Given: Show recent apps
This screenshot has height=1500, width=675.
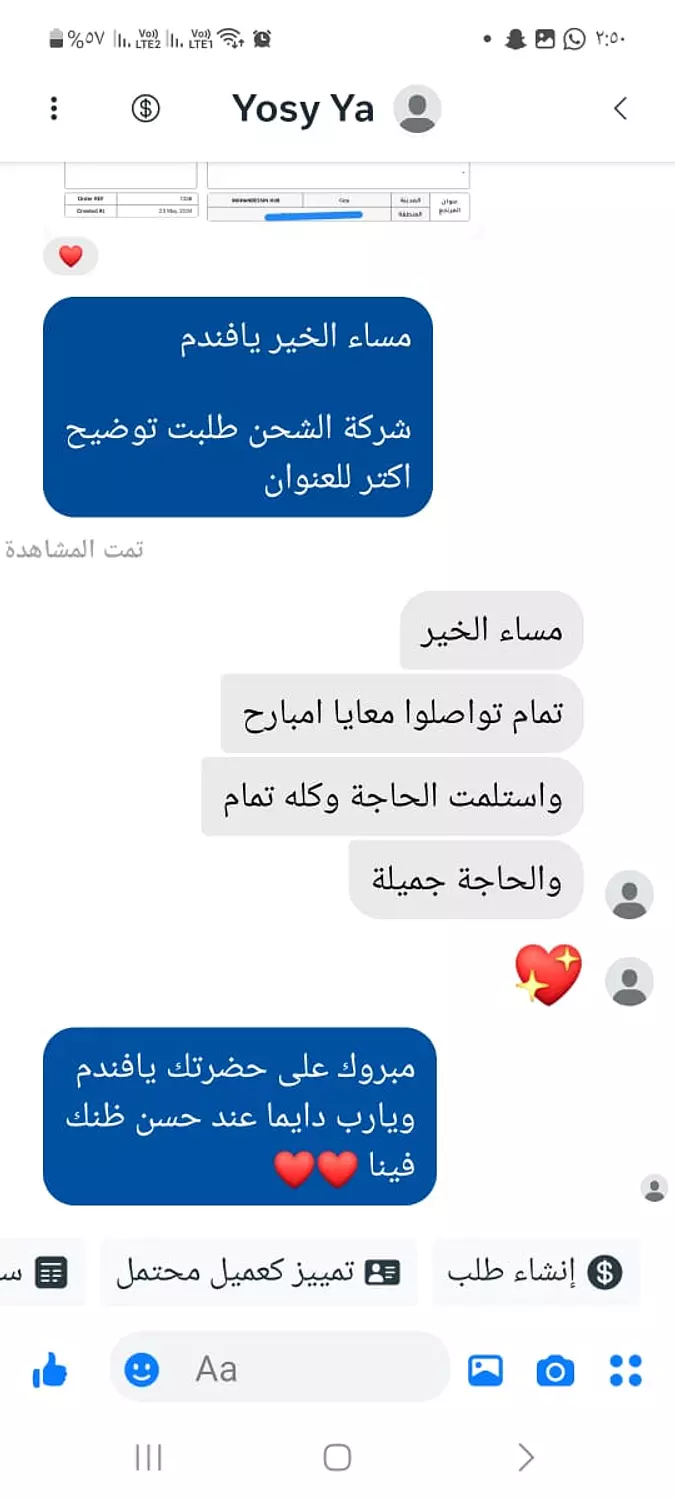Looking at the screenshot, I should (148, 1458).
